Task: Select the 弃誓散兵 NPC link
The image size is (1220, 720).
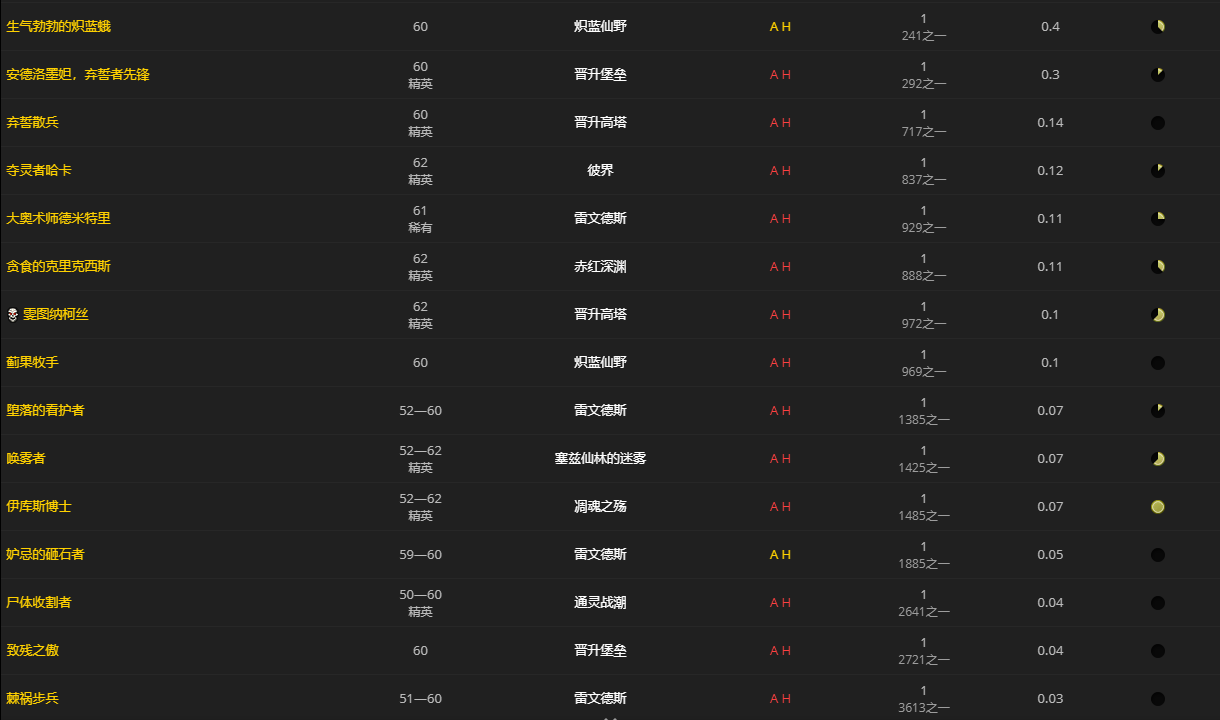Action: pyautogui.click(x=32, y=122)
